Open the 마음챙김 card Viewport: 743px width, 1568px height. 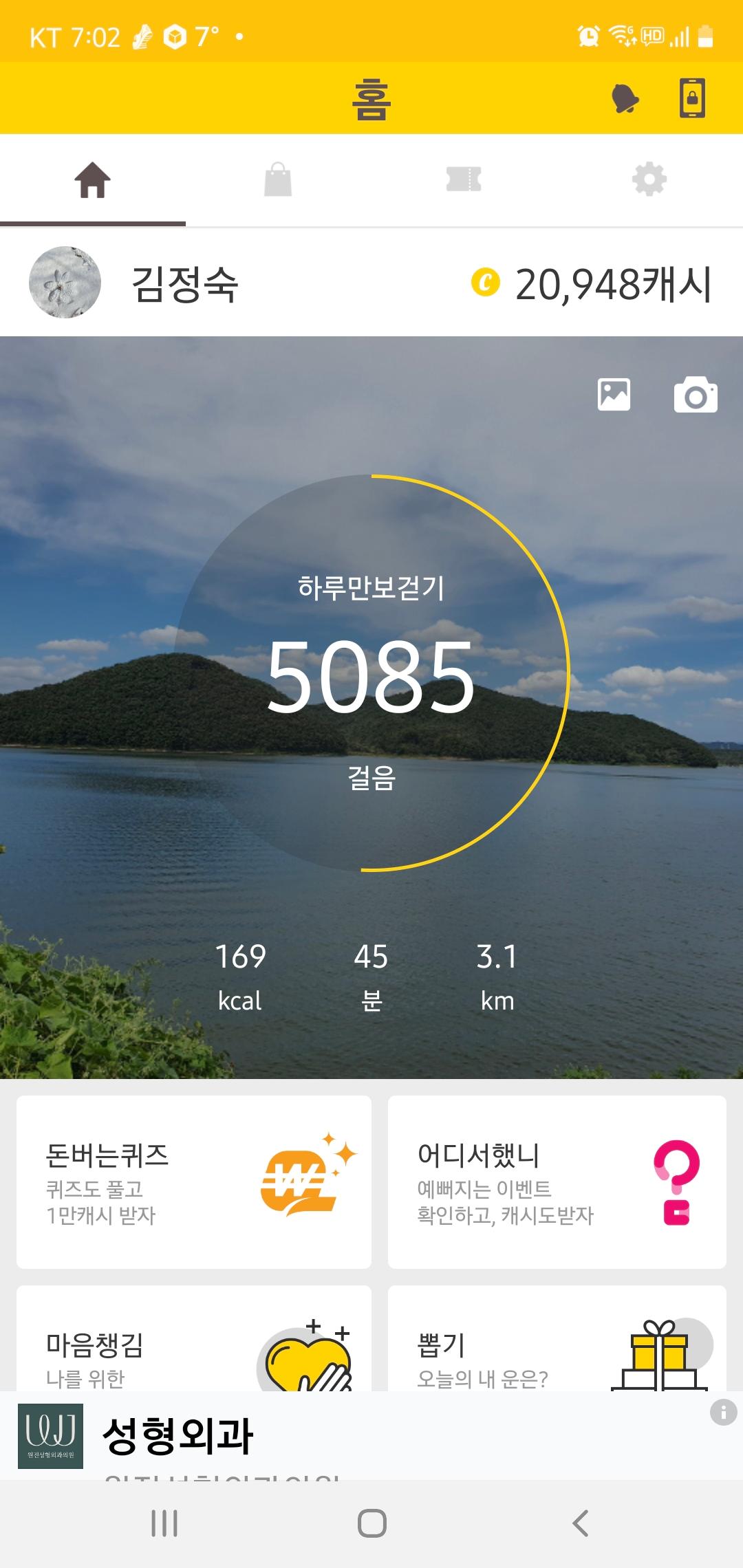pyautogui.click(x=194, y=1341)
